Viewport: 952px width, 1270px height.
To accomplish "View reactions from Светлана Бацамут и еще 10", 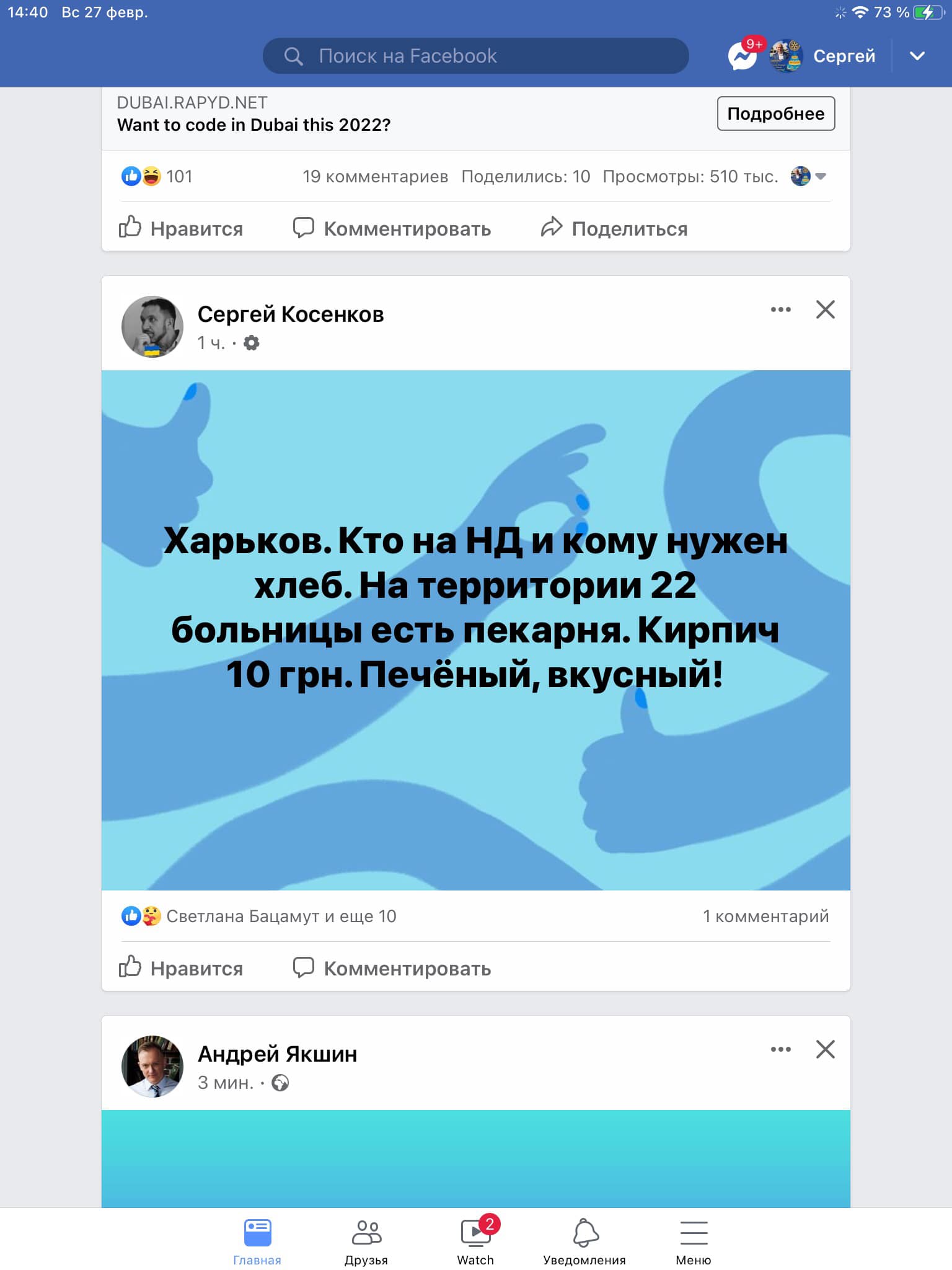I will click(280, 916).
